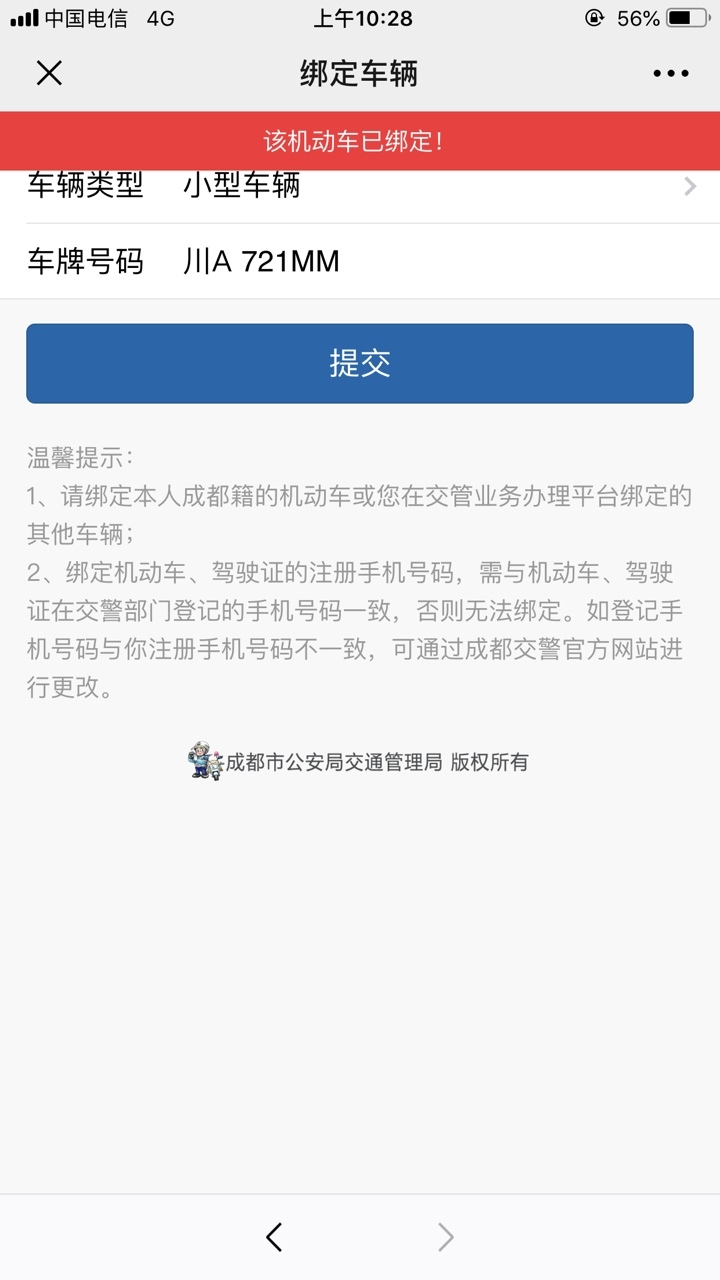Close the 绑定车辆 page
Screen dimensions: 720x1280
[x=49, y=73]
